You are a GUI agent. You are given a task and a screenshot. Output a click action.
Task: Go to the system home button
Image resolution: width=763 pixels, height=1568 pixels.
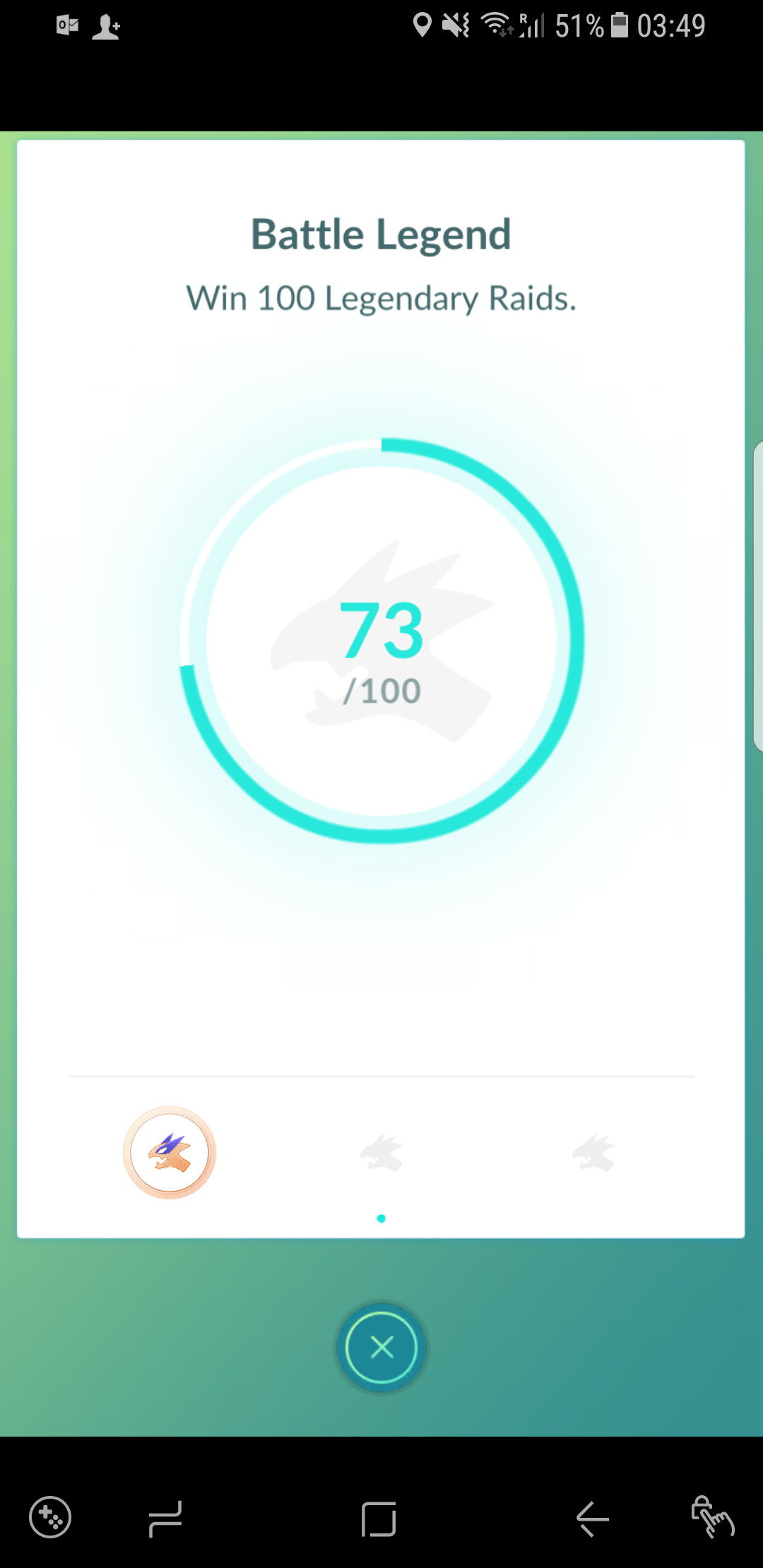pos(379,1519)
